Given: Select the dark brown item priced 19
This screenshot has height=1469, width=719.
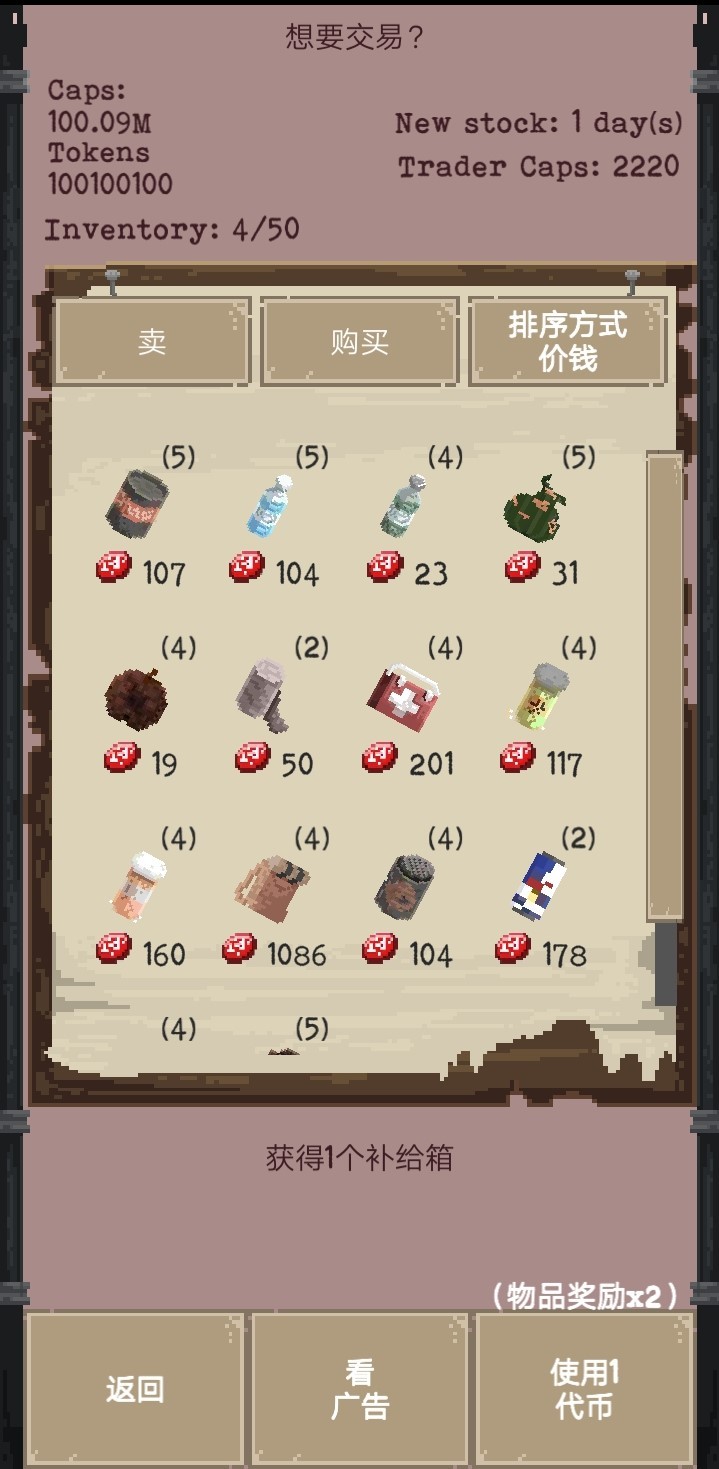Looking at the screenshot, I should (136, 697).
